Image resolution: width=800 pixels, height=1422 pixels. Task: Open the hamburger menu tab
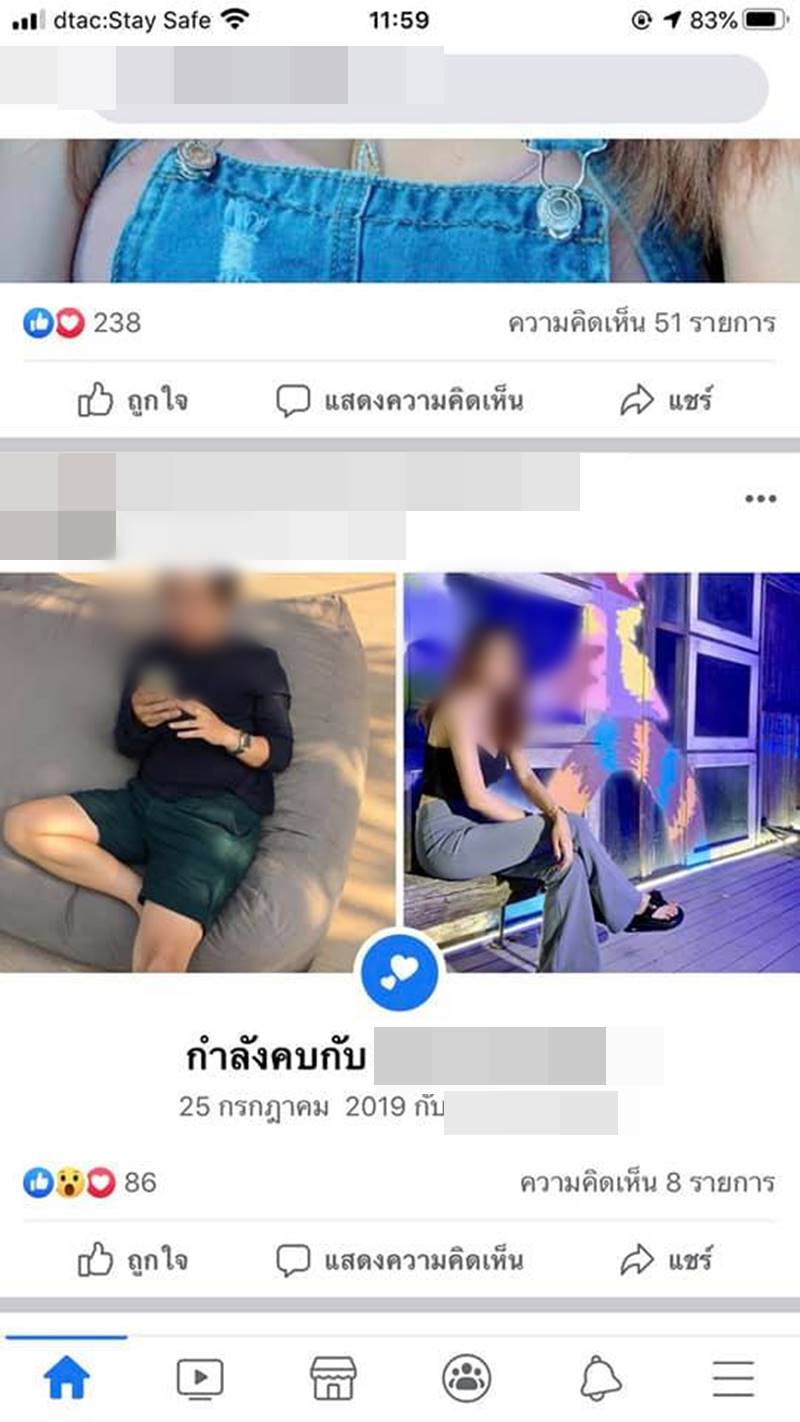point(733,1380)
